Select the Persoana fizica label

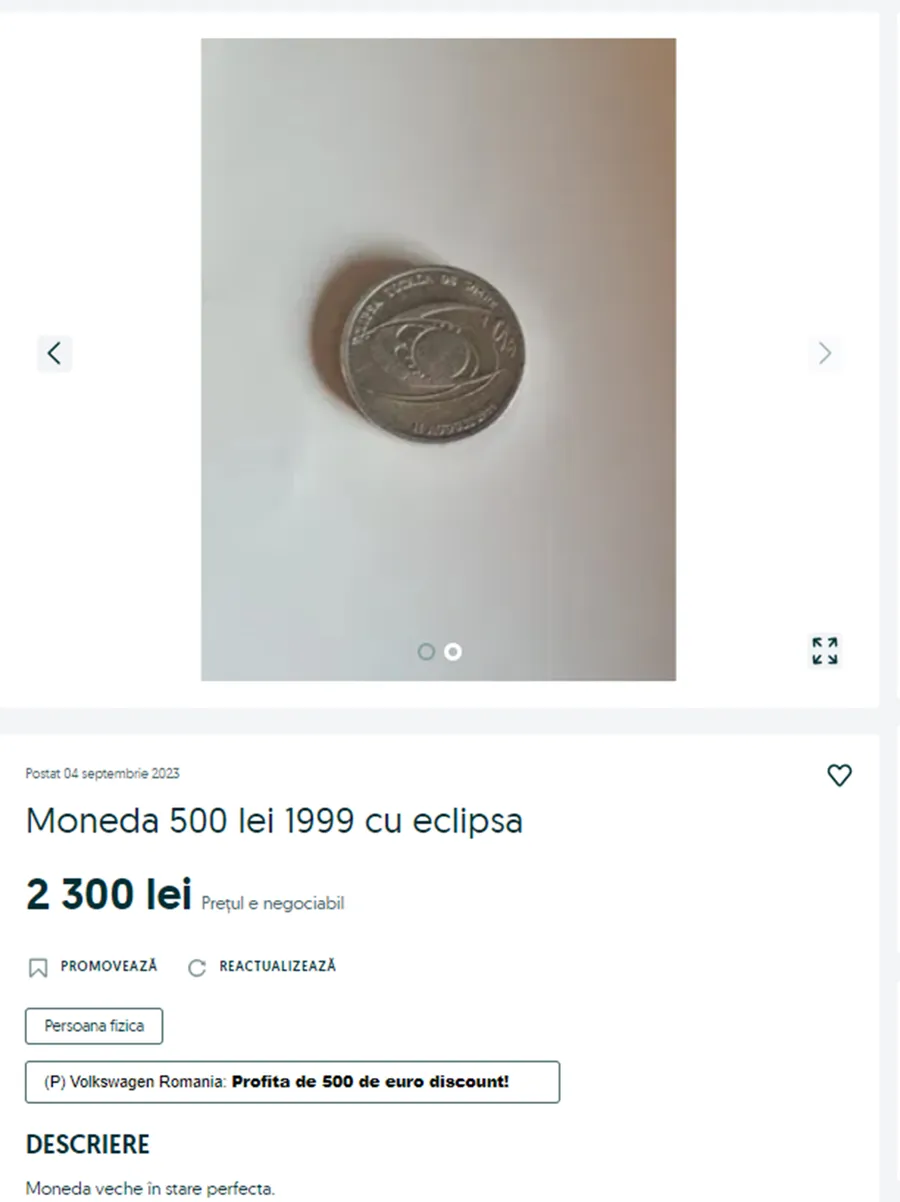(x=94, y=1026)
